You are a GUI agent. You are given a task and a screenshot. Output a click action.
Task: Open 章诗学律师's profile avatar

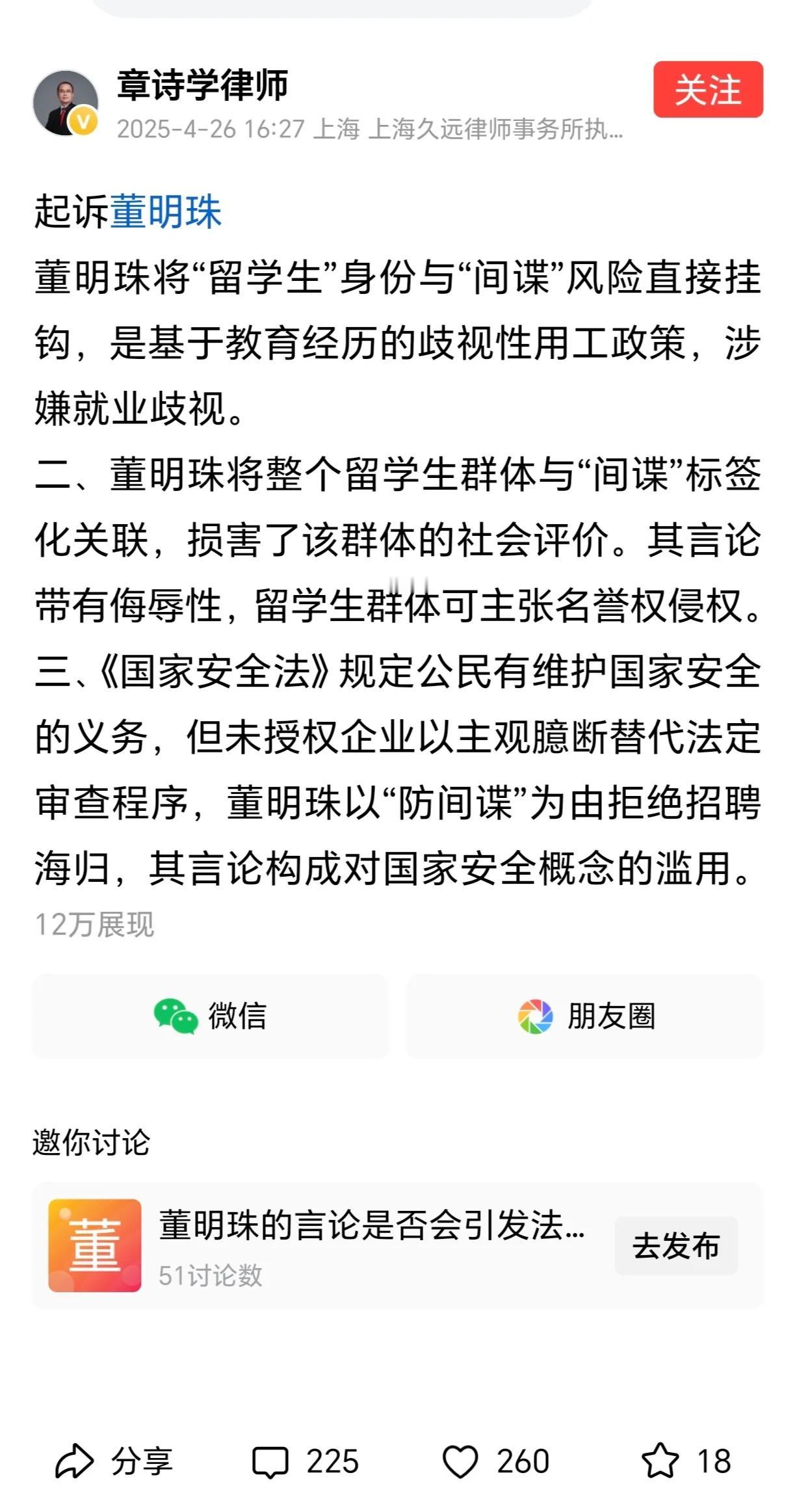coord(65,103)
